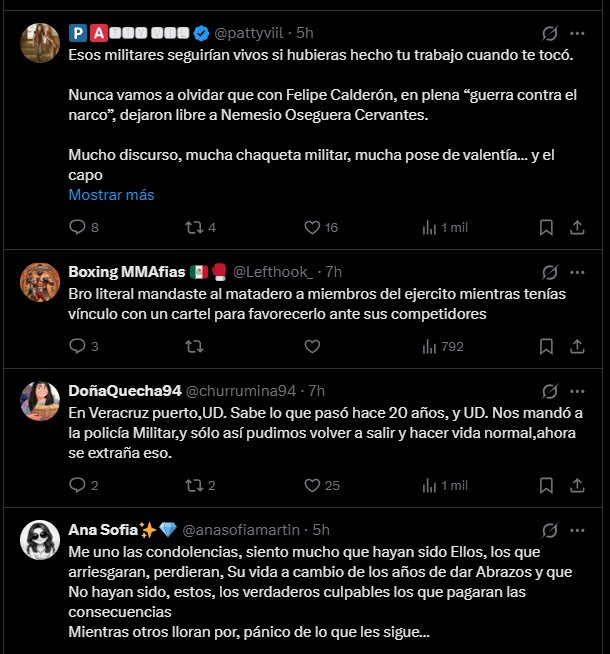Screen dimensions: 610x654
Task: Expand the post with "Mostrar más"
Action: (x=111, y=195)
